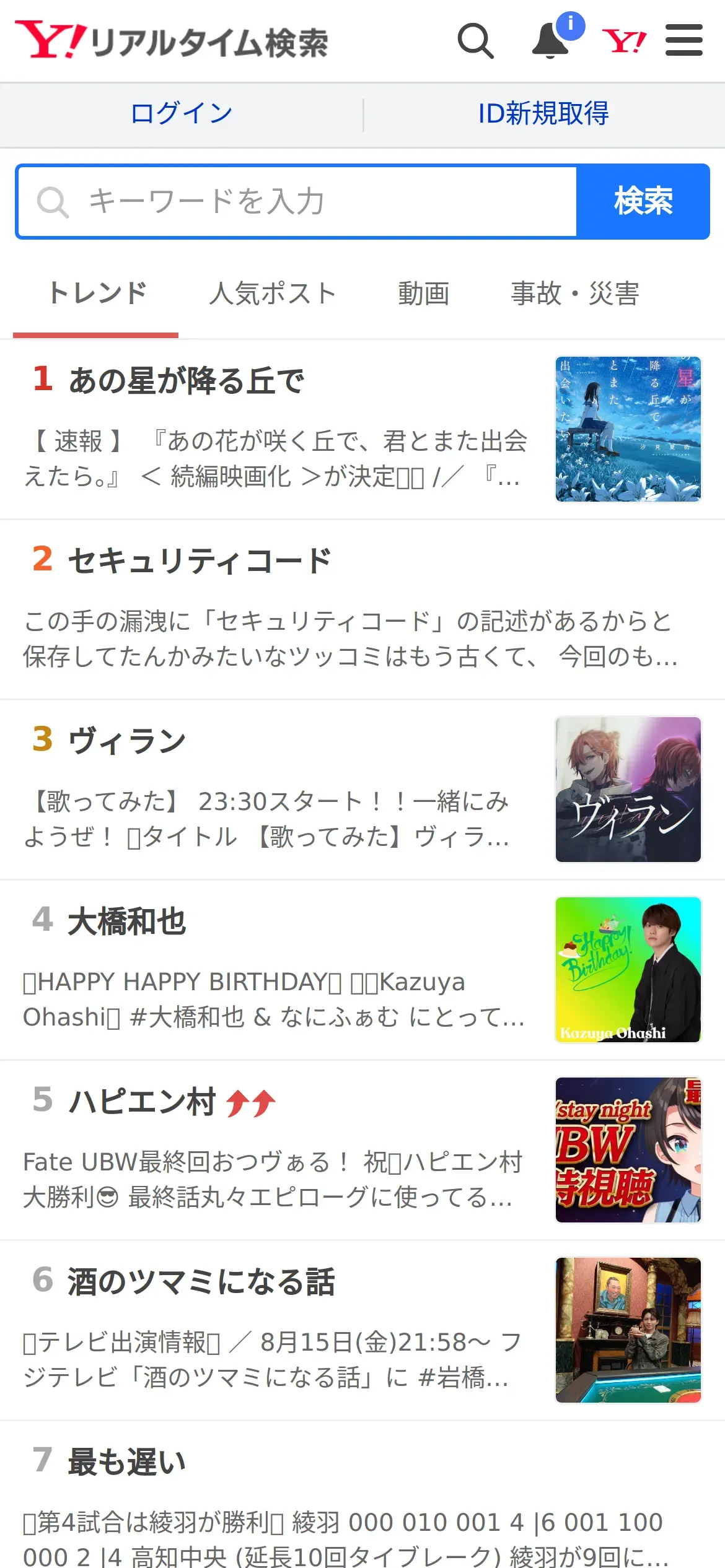Select ID新規取得 to register
The width and height of the screenshot is (725, 1568).
coord(543,114)
